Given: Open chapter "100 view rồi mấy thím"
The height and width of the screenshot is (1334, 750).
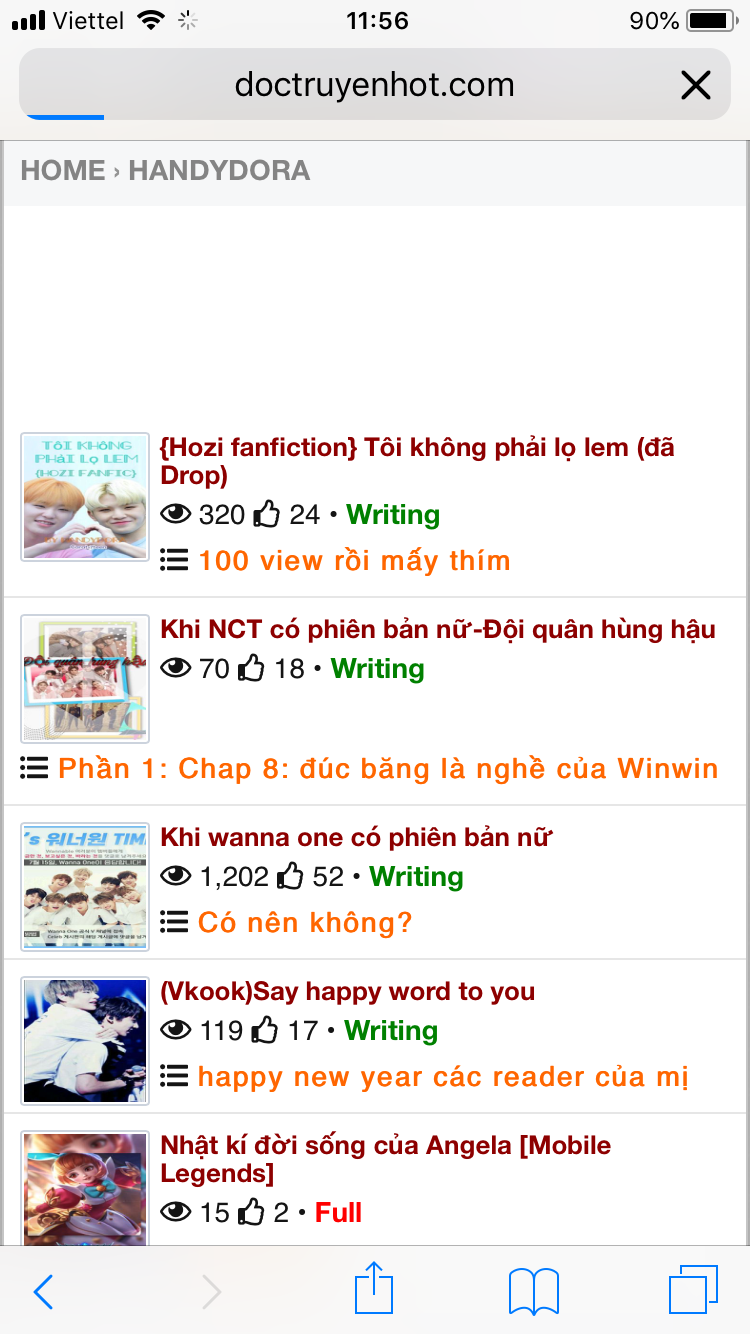Looking at the screenshot, I should (354, 560).
